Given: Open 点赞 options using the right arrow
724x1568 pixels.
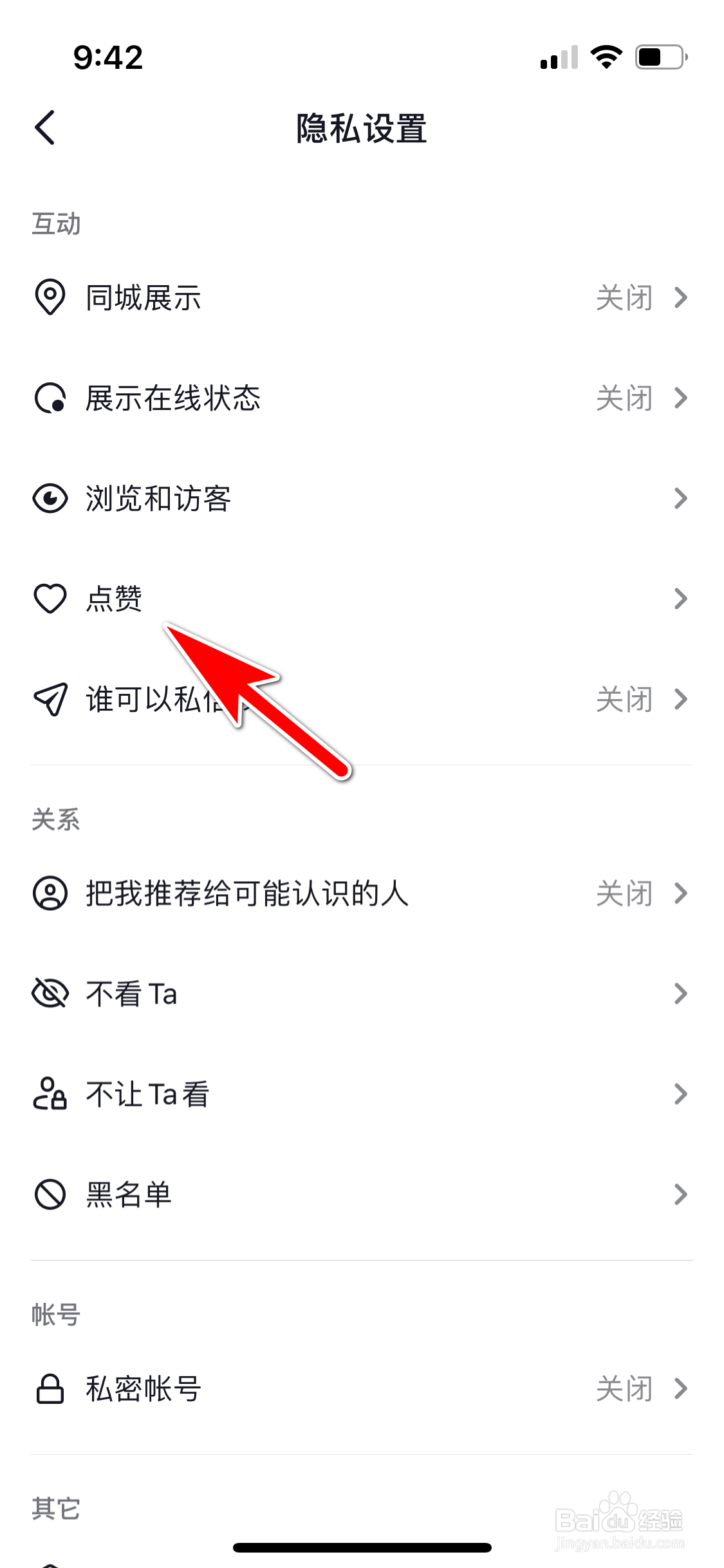Looking at the screenshot, I should (x=681, y=599).
